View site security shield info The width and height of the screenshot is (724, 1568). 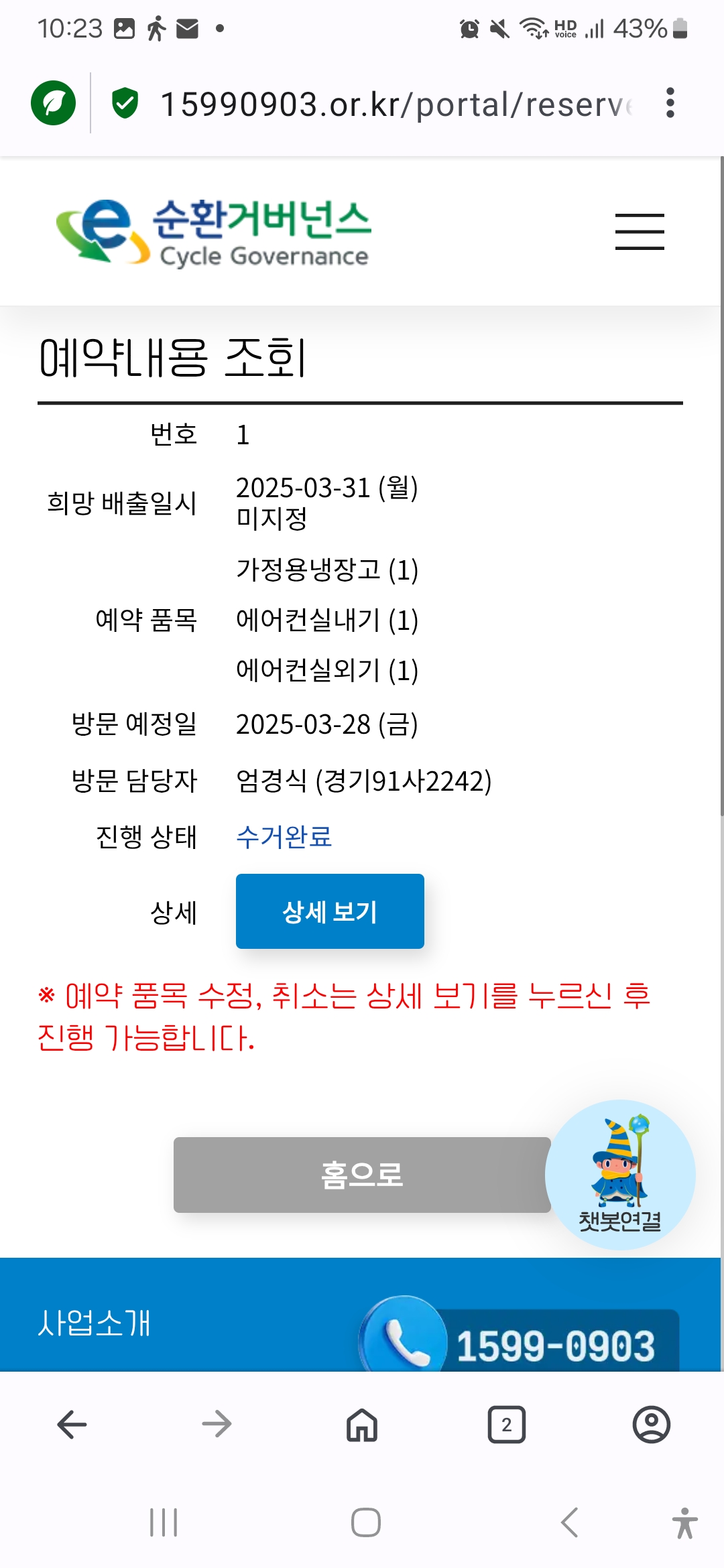tap(125, 103)
